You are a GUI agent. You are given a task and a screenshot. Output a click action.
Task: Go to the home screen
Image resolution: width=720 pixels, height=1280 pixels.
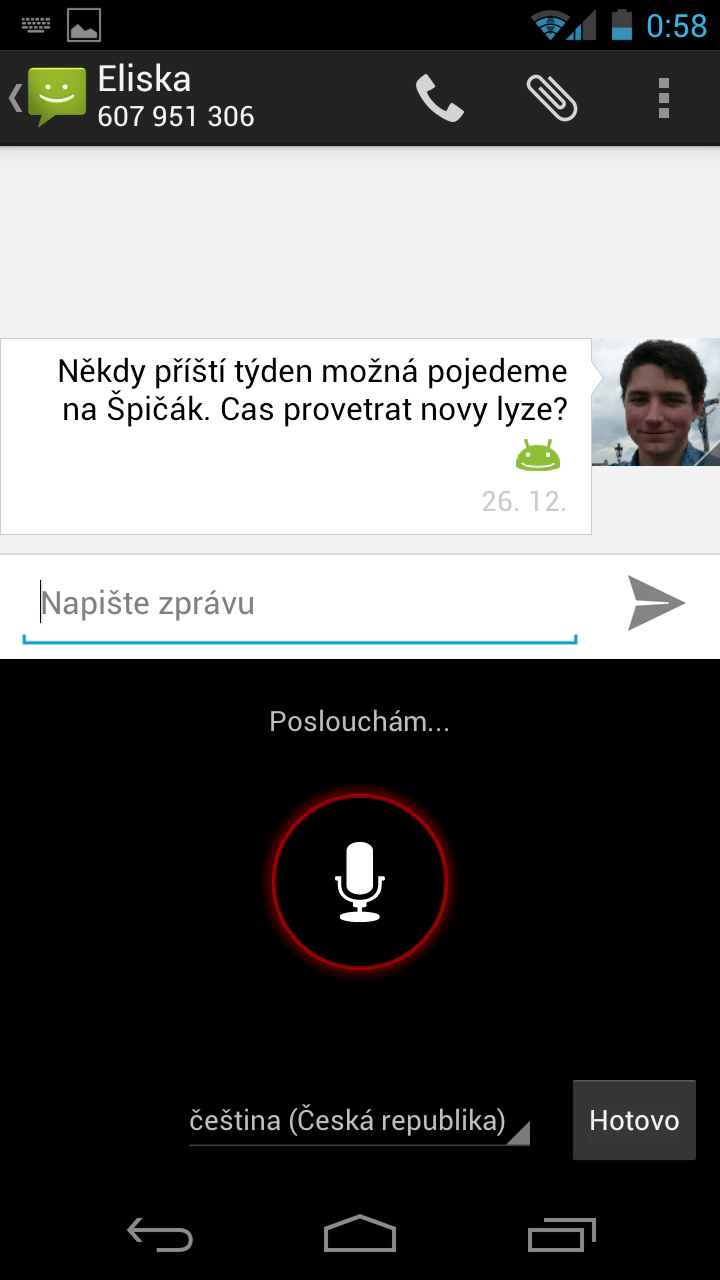(x=360, y=1234)
